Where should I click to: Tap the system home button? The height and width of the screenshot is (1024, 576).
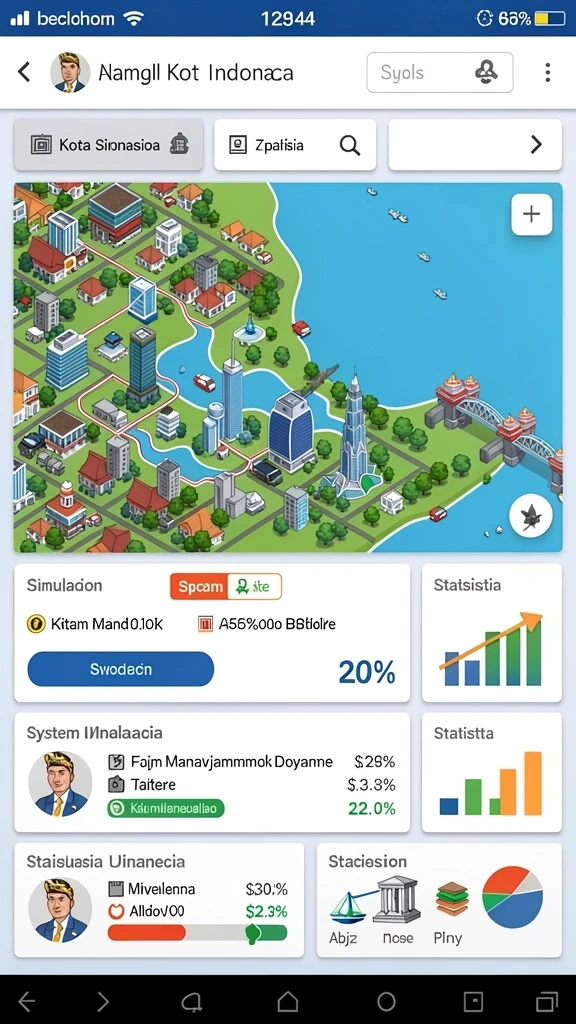coord(288,1000)
